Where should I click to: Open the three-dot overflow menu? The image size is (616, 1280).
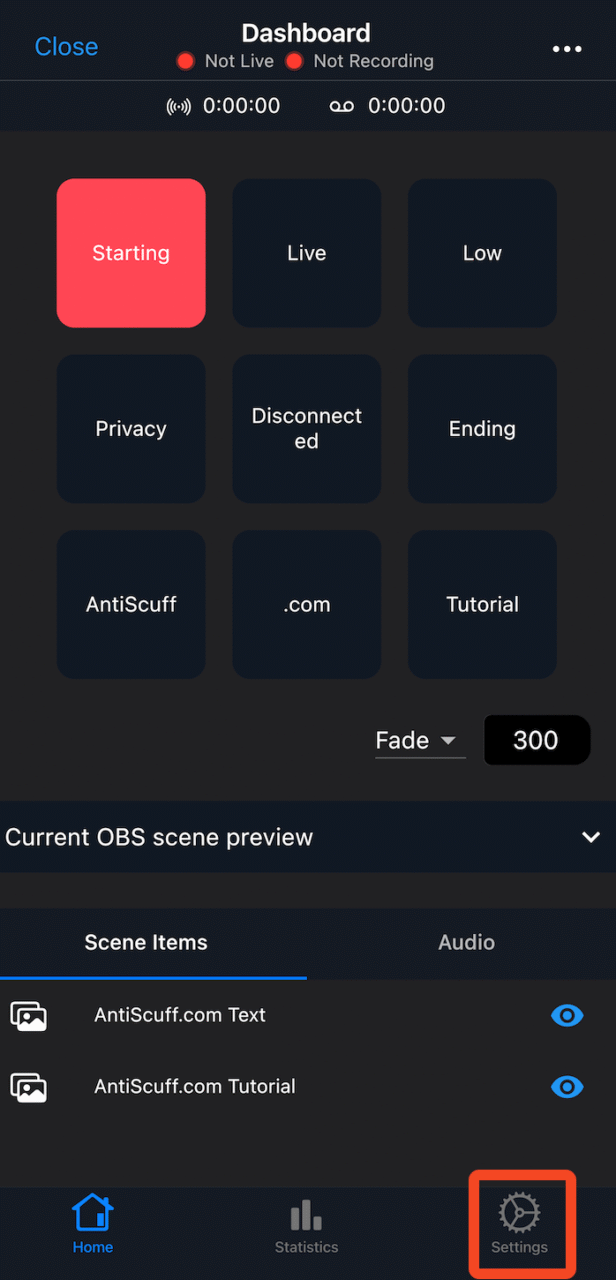tap(567, 48)
